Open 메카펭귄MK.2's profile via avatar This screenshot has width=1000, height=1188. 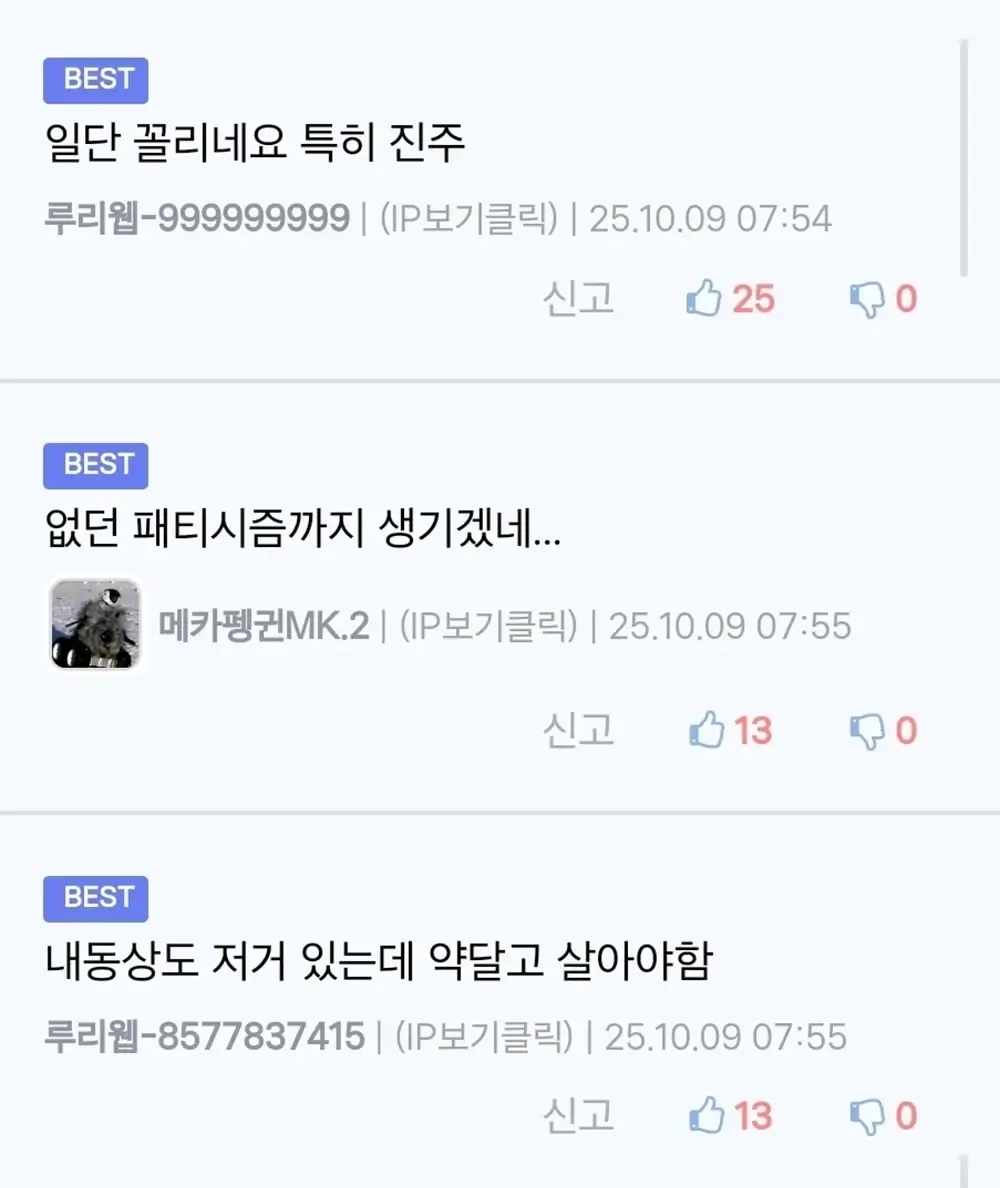[95, 625]
